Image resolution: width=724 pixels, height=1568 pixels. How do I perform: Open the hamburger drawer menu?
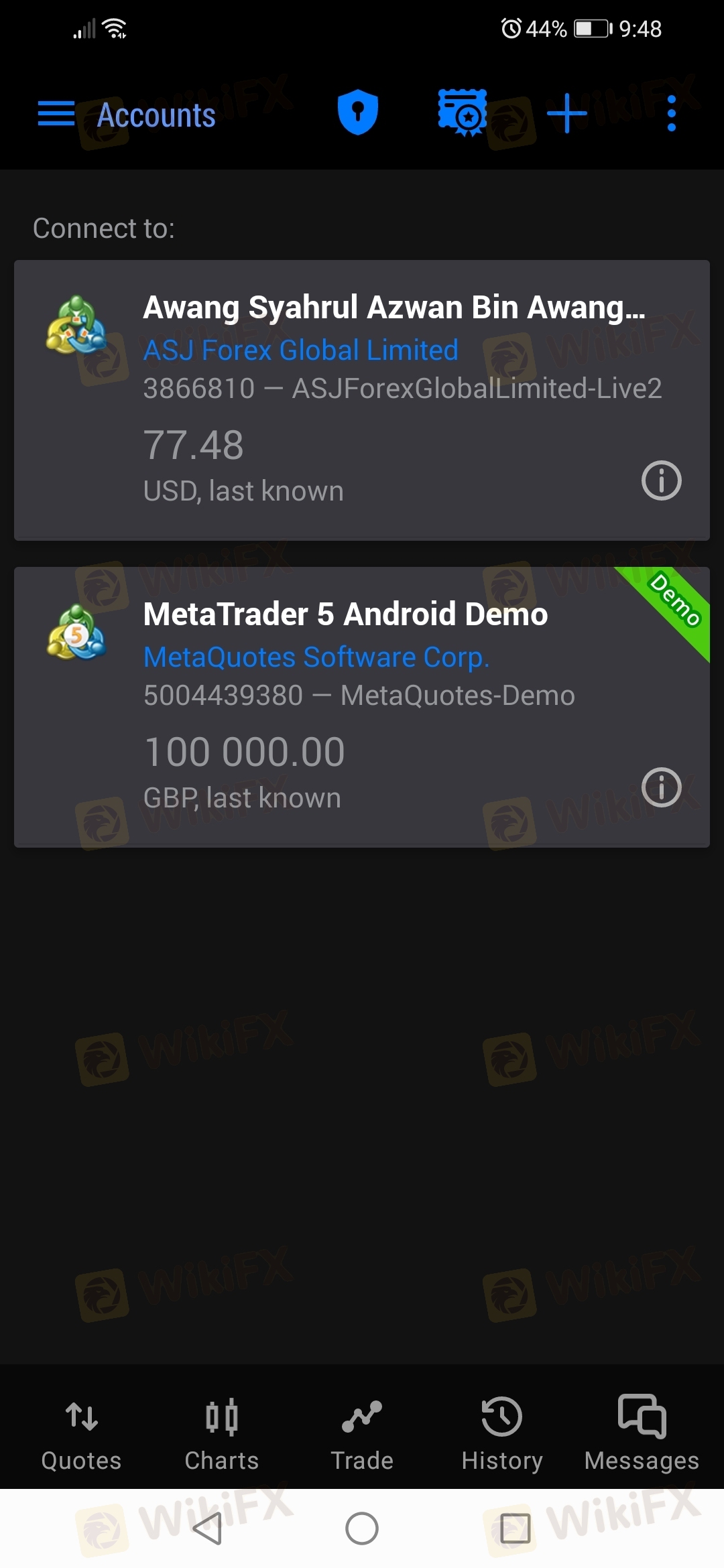[x=56, y=113]
